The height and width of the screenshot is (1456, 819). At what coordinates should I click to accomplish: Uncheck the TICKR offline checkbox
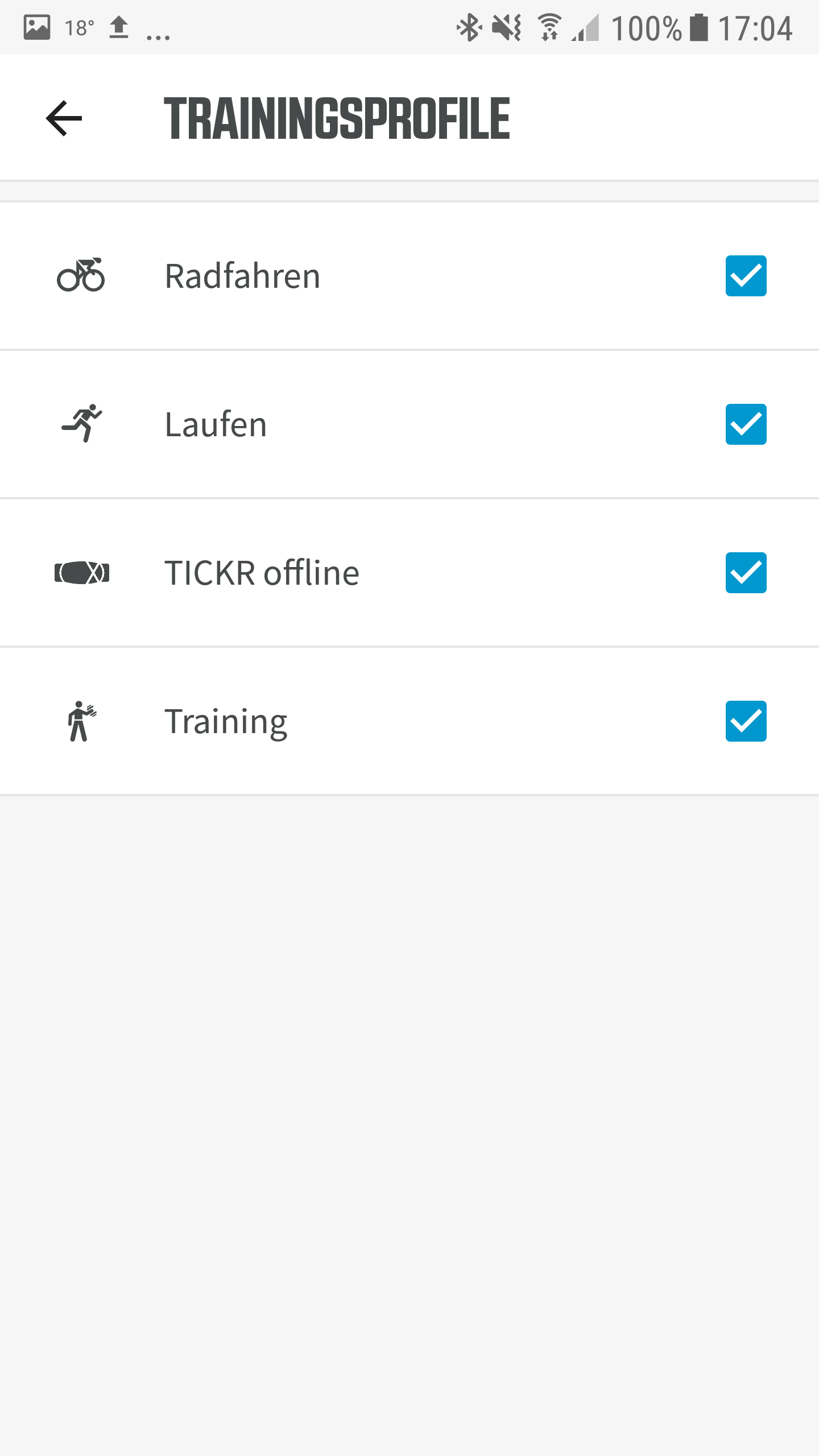(x=746, y=573)
